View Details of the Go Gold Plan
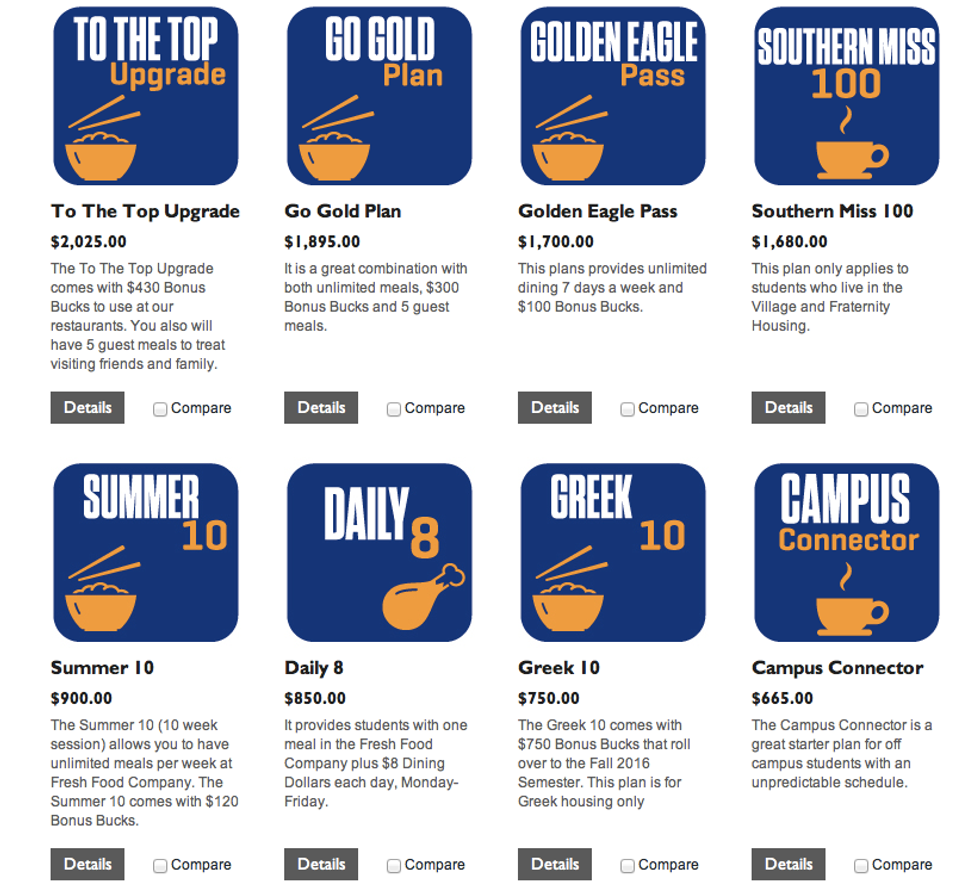This screenshot has width=980, height=885. click(x=321, y=408)
